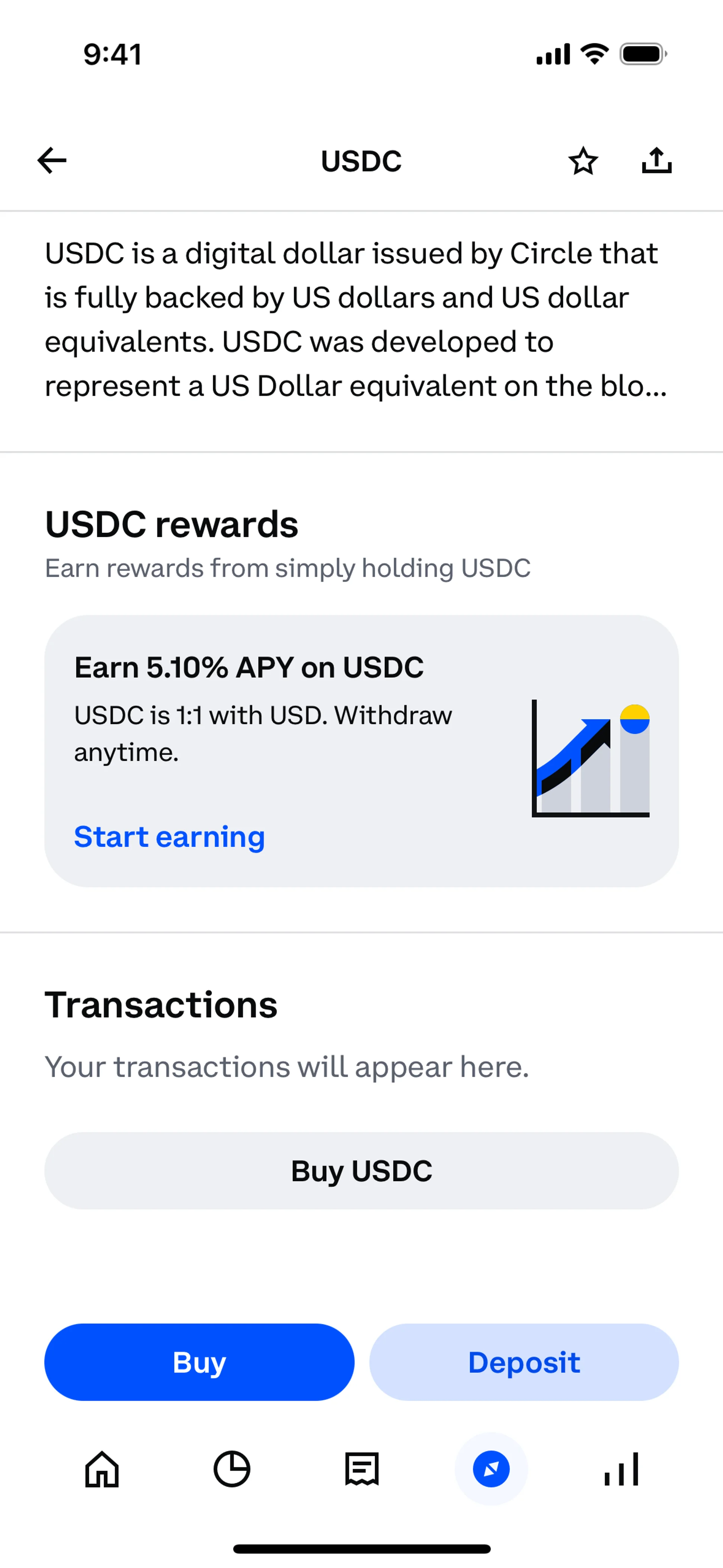Tap Start earning link

coord(169,837)
